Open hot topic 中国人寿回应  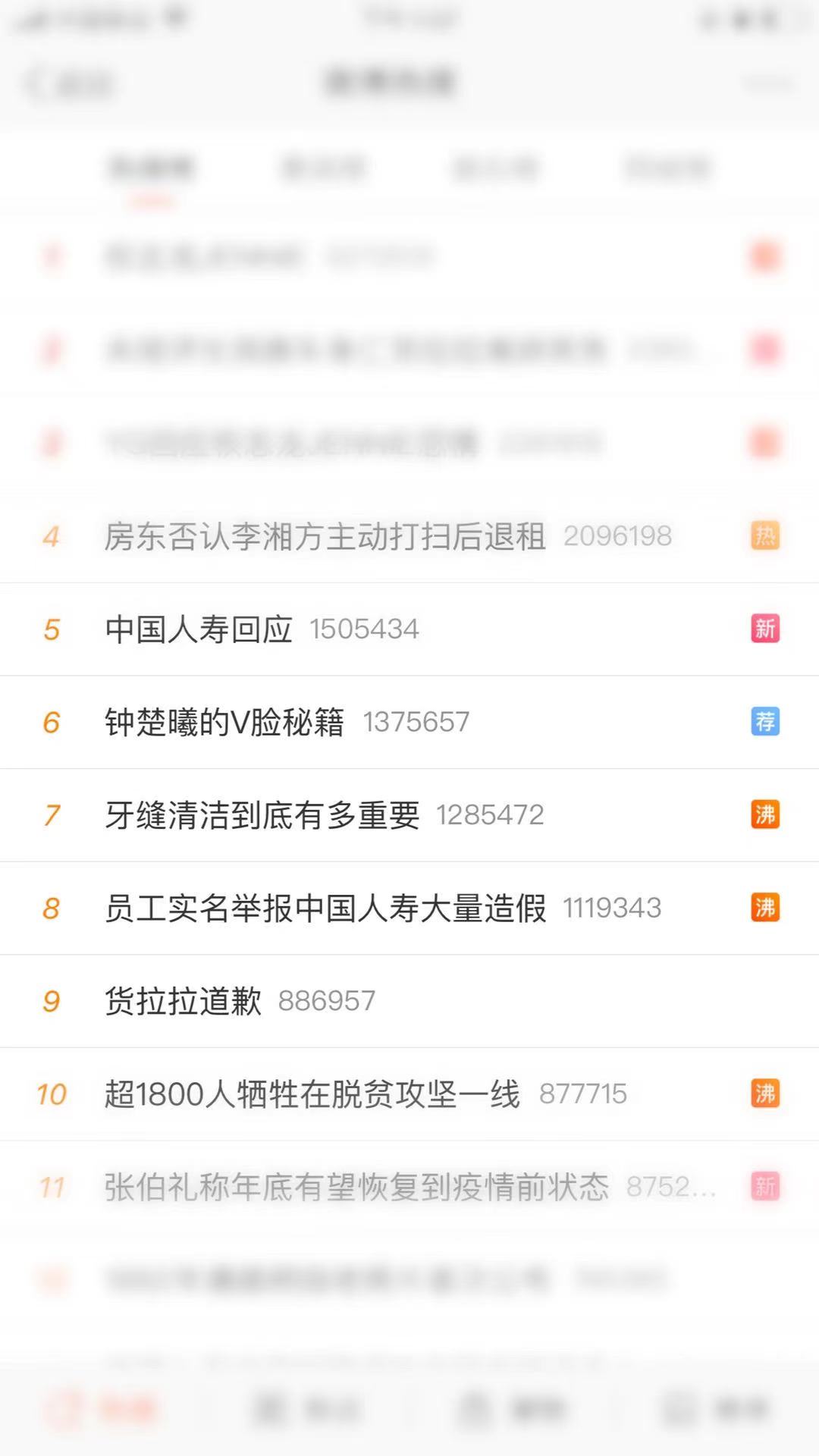click(x=199, y=629)
